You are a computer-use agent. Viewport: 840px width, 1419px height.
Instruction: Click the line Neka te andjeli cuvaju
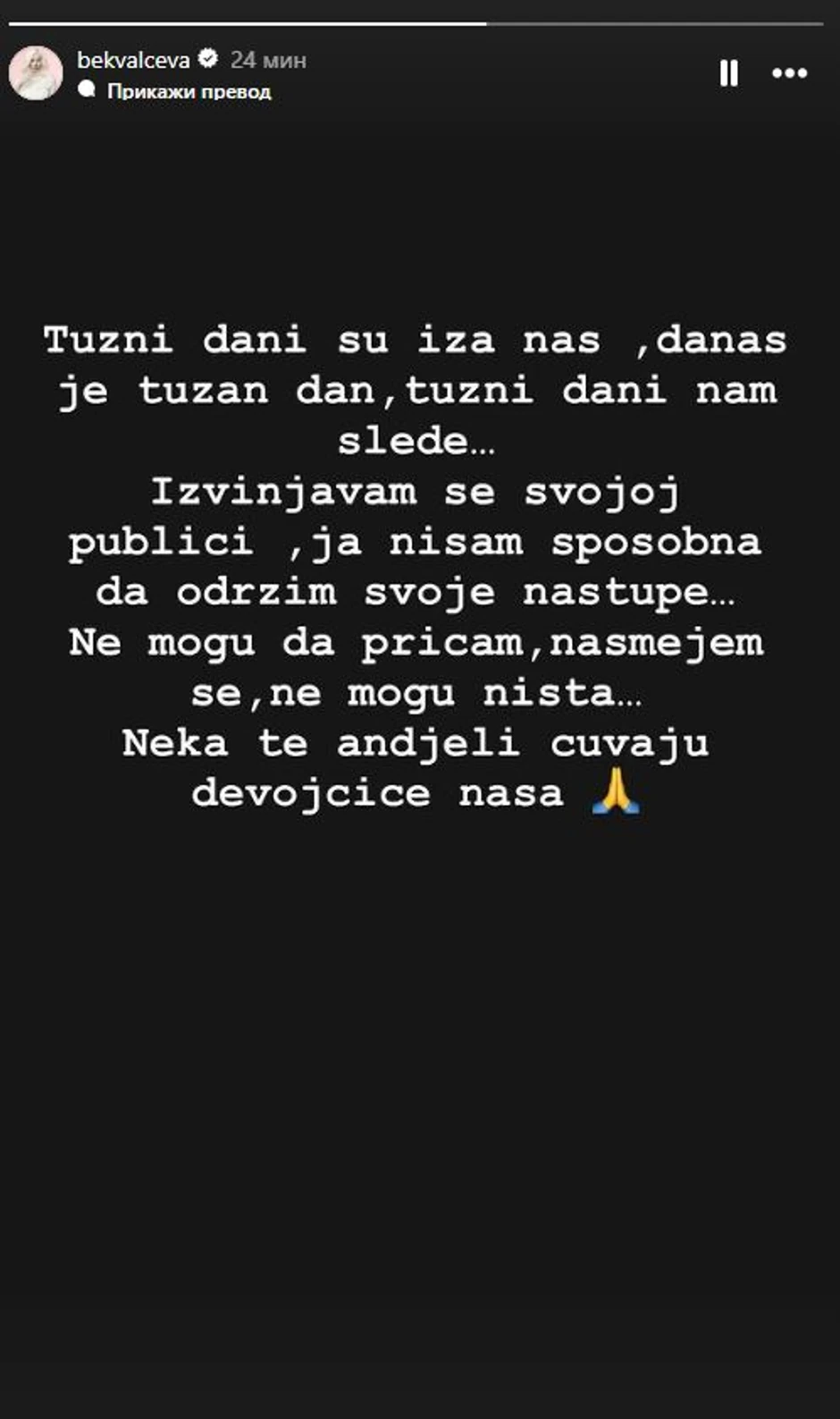[x=416, y=742]
